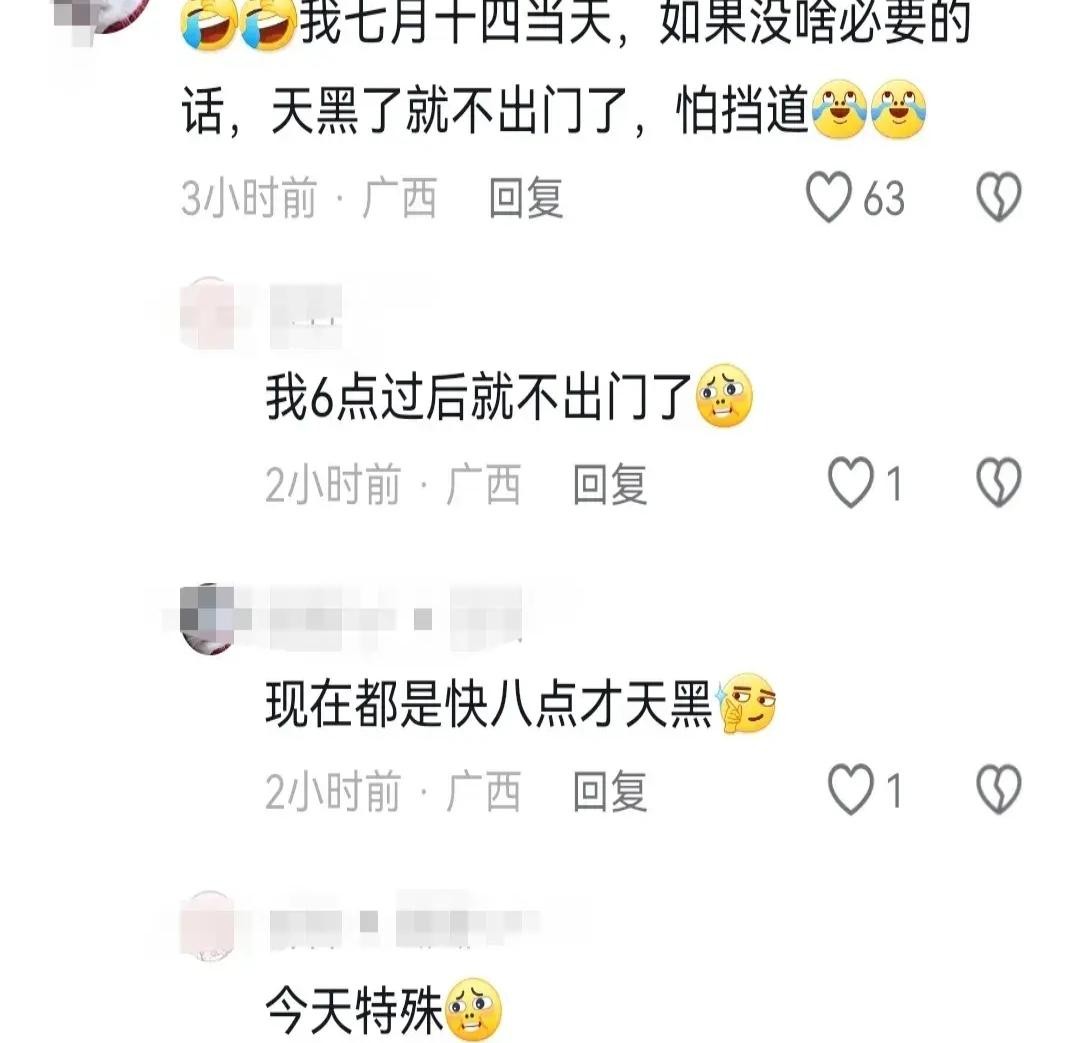
Task: Like the comment with 63 likes
Action: [830, 198]
